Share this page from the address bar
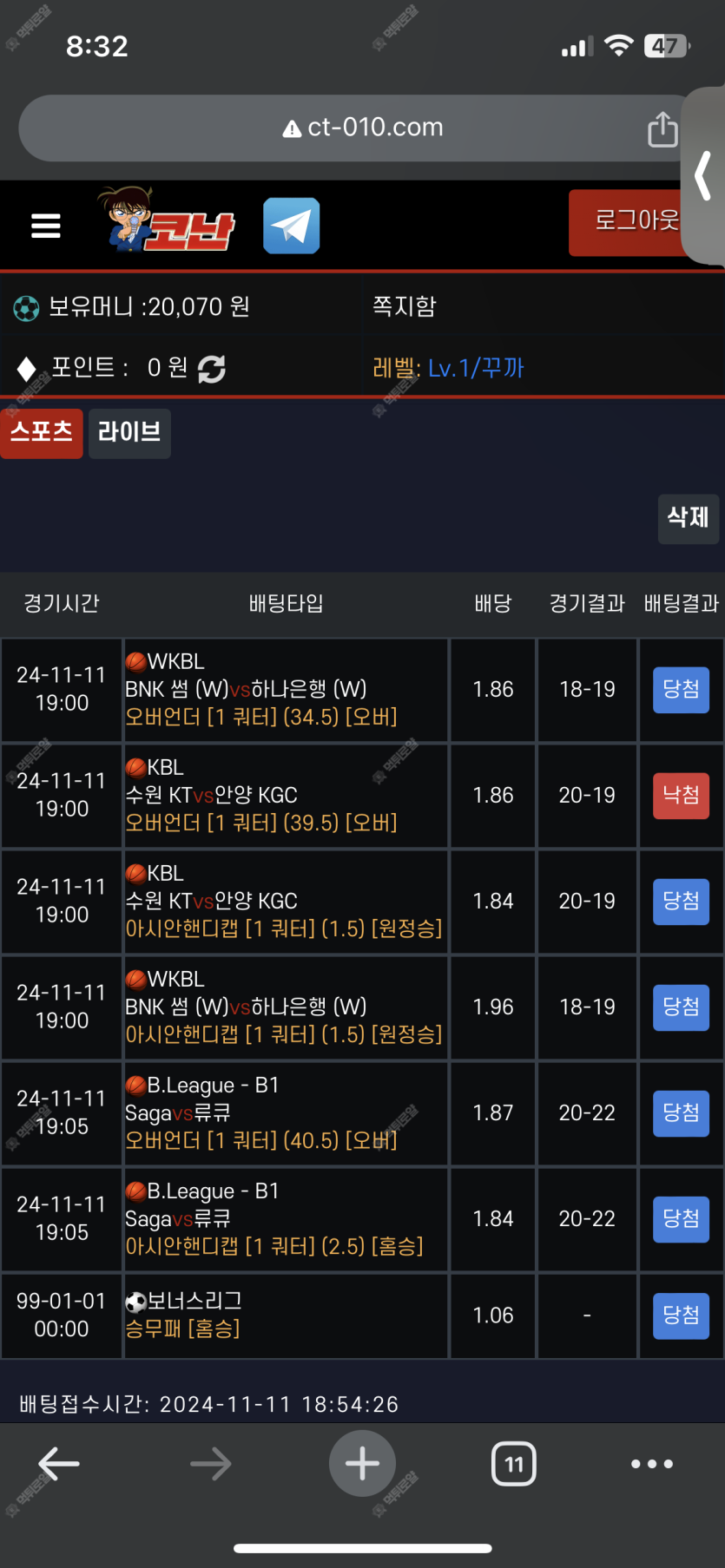 click(x=662, y=129)
